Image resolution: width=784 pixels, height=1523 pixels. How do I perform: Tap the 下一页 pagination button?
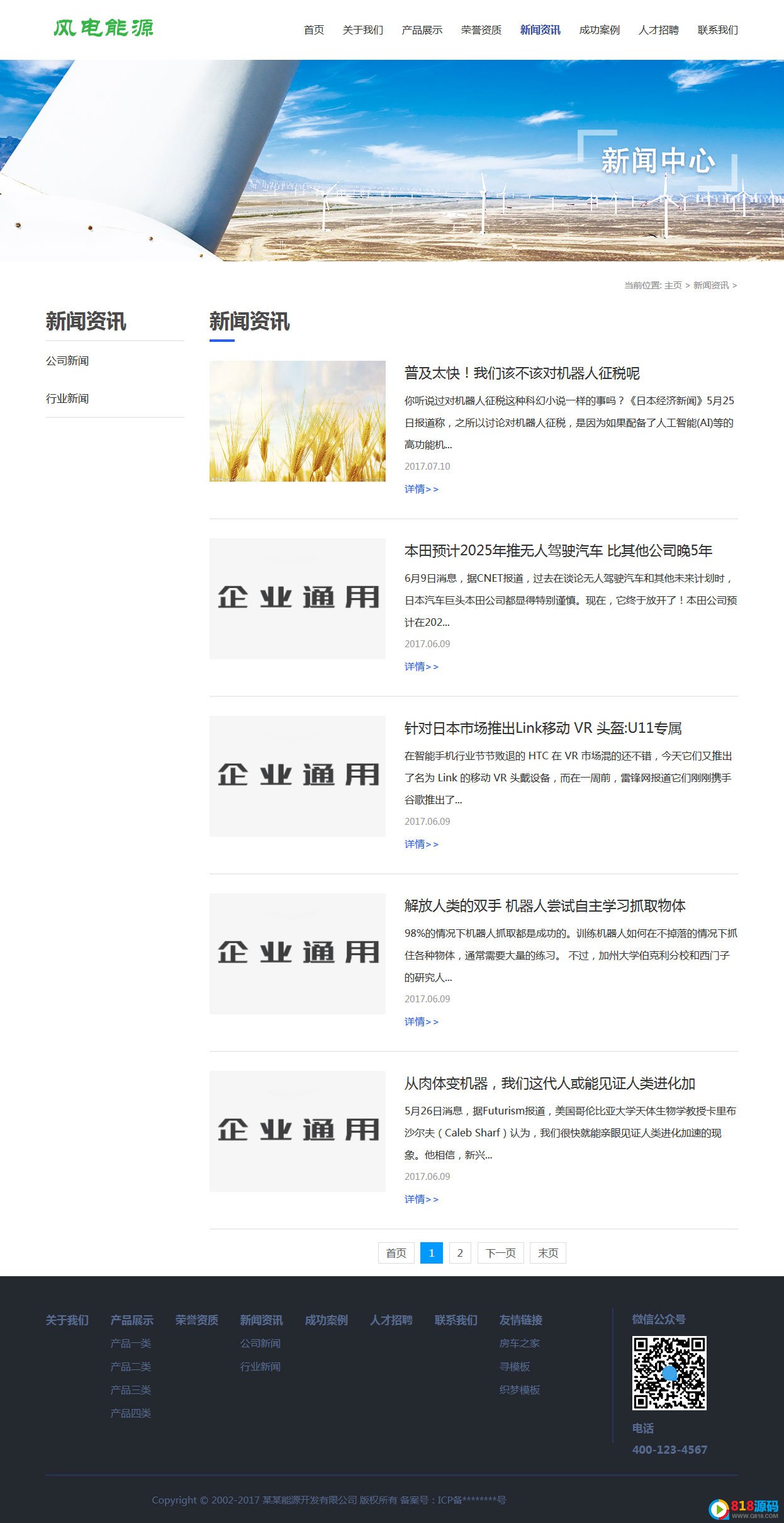[500, 1253]
